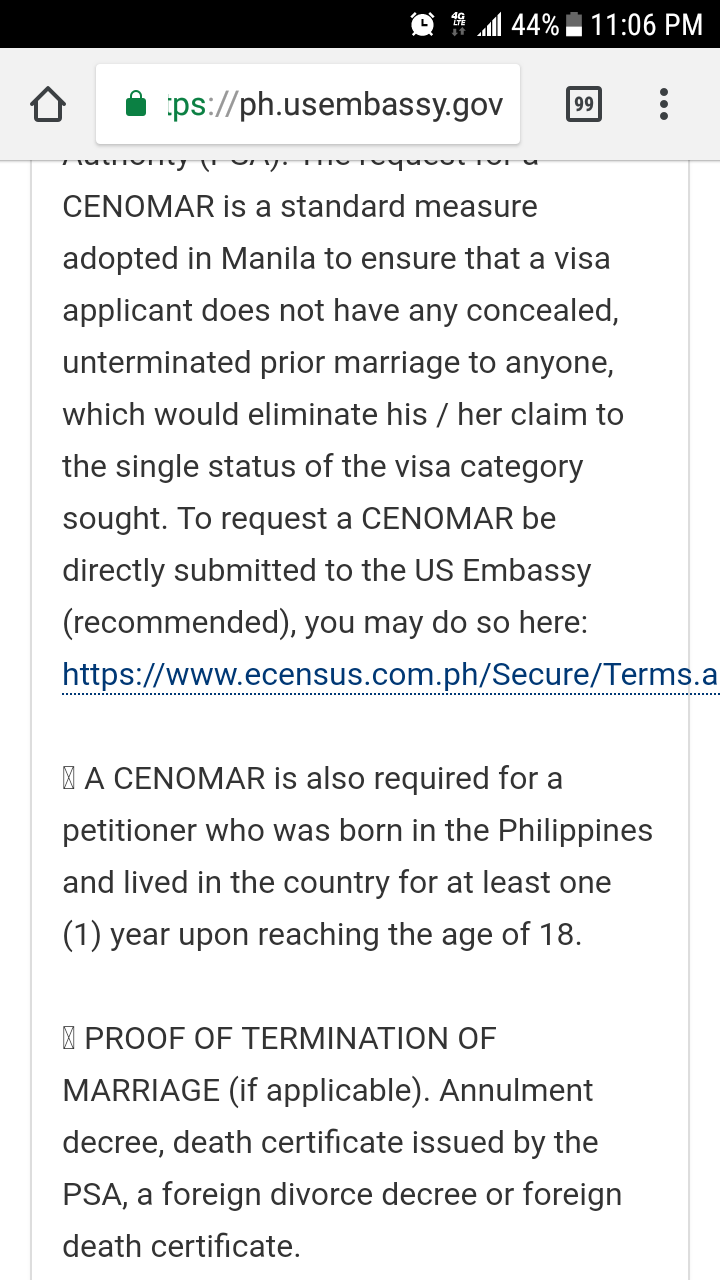Viewport: 720px width, 1280px height.
Task: Open the Chrome overflow menu
Action: (x=664, y=104)
